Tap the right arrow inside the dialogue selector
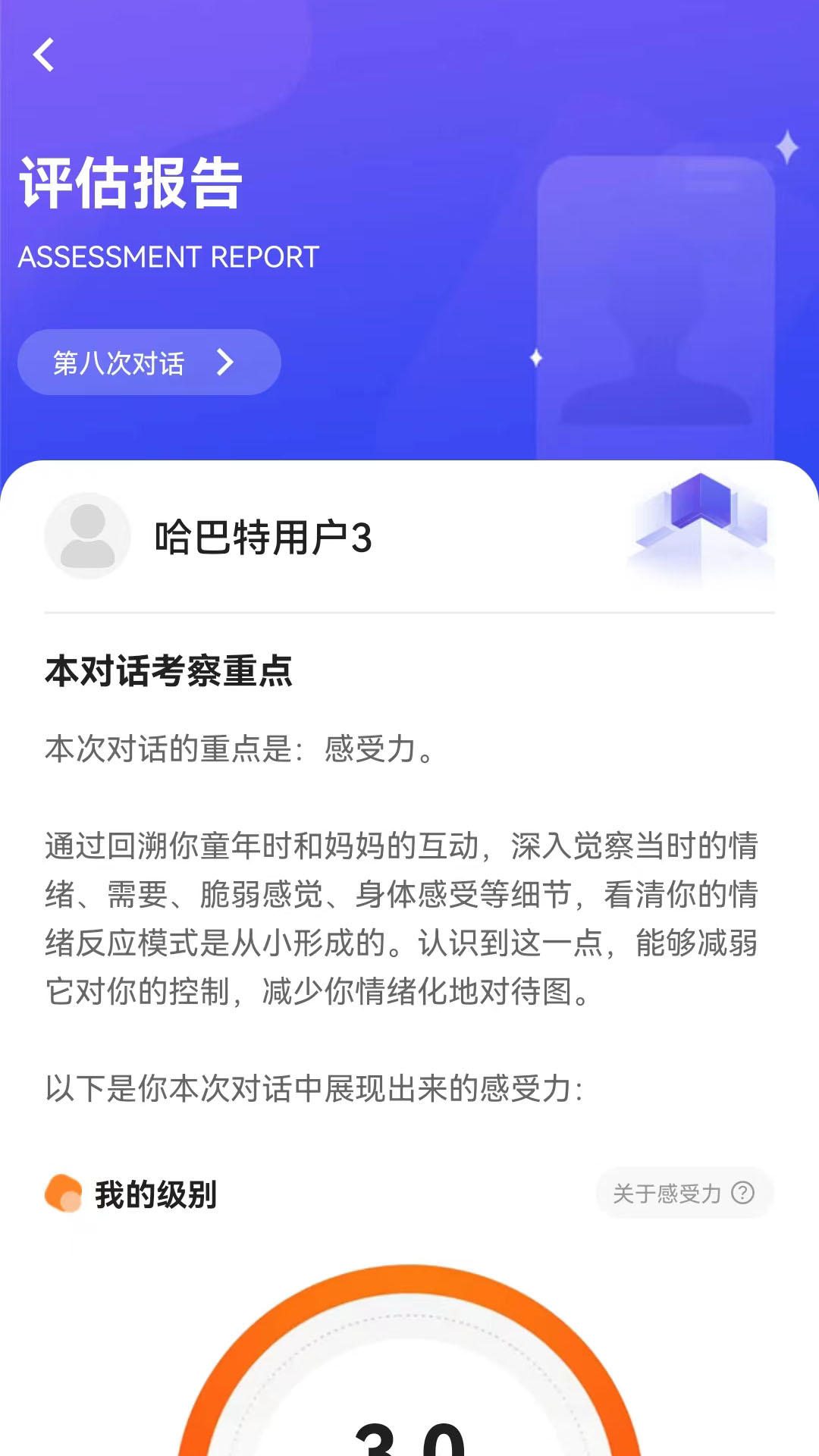 tap(225, 362)
